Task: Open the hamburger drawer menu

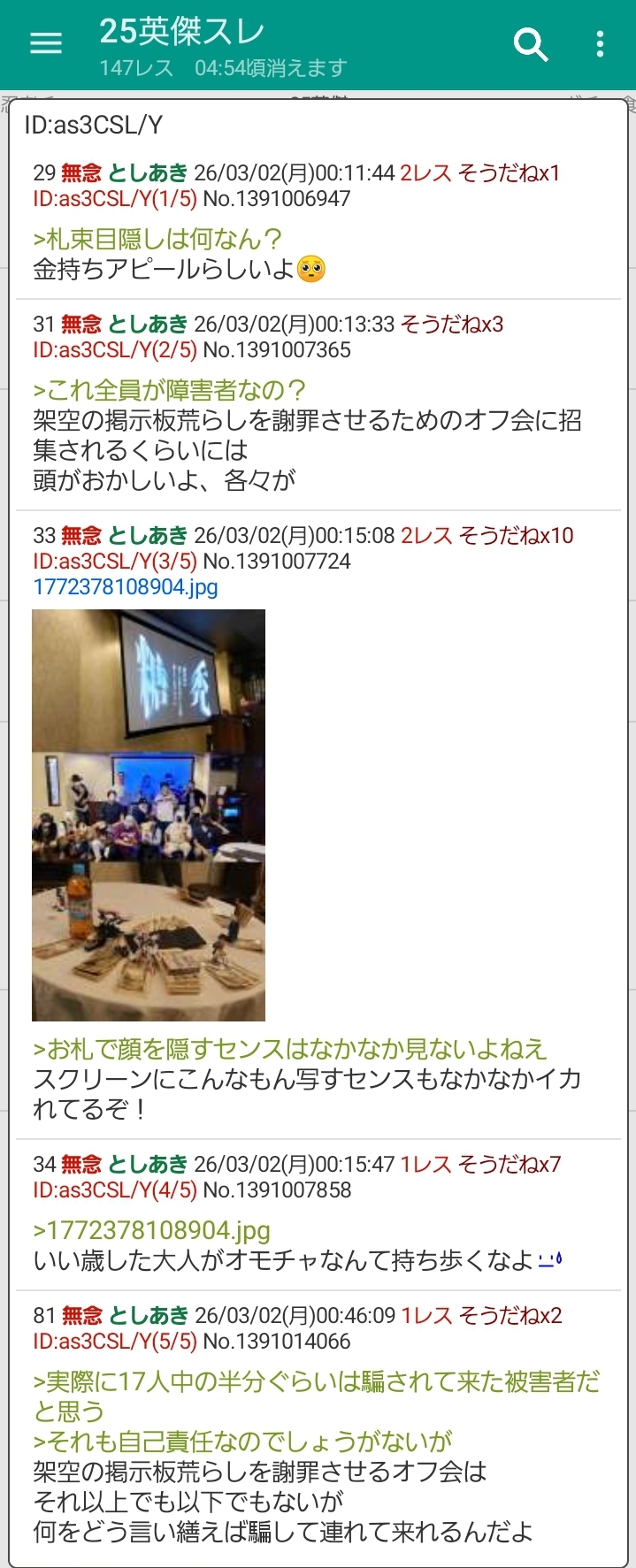Action: point(46,43)
